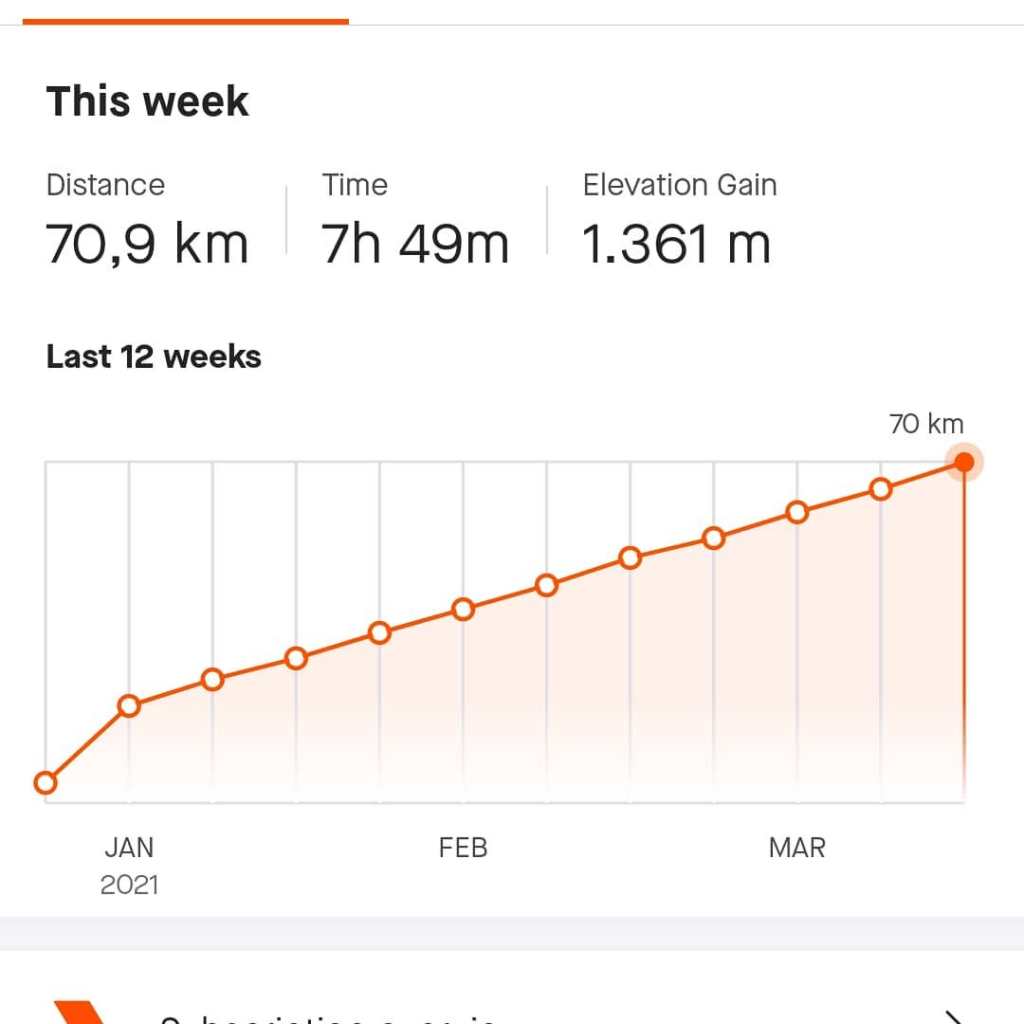The image size is (1024, 1024).
Task: Select the highlighted 70 km week point
Action: pyautogui.click(x=964, y=462)
